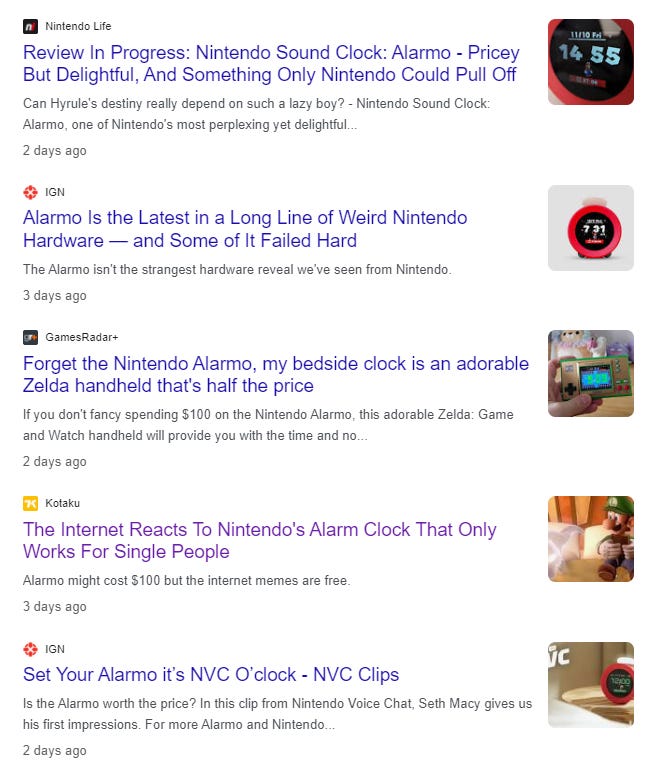Tap the Nintendo Life review thumbnail image
This screenshot has width=657, height=771.
tap(590, 62)
